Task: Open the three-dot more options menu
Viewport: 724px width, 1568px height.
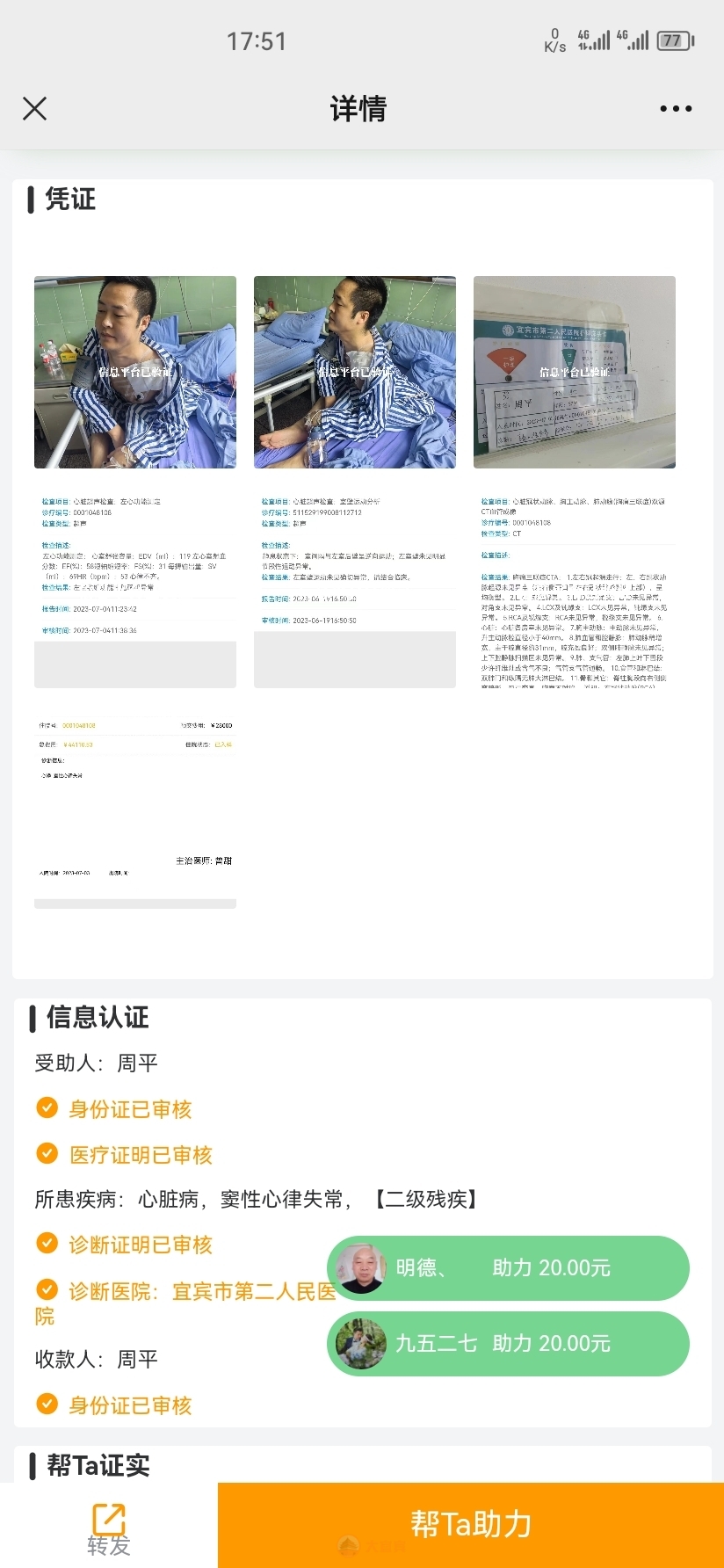Action: tap(676, 109)
